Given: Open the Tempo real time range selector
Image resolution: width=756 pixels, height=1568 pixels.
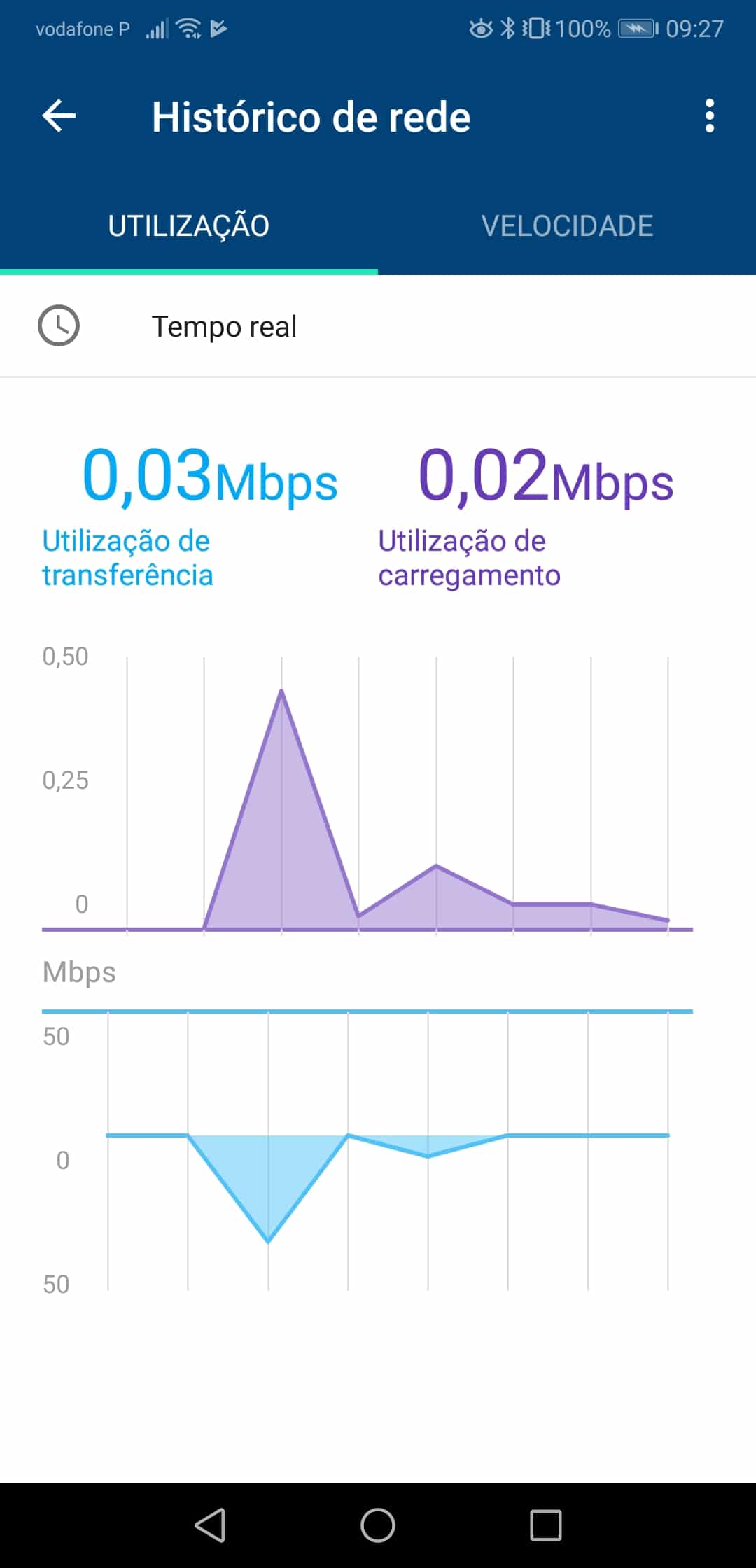Looking at the screenshot, I should tap(378, 326).
